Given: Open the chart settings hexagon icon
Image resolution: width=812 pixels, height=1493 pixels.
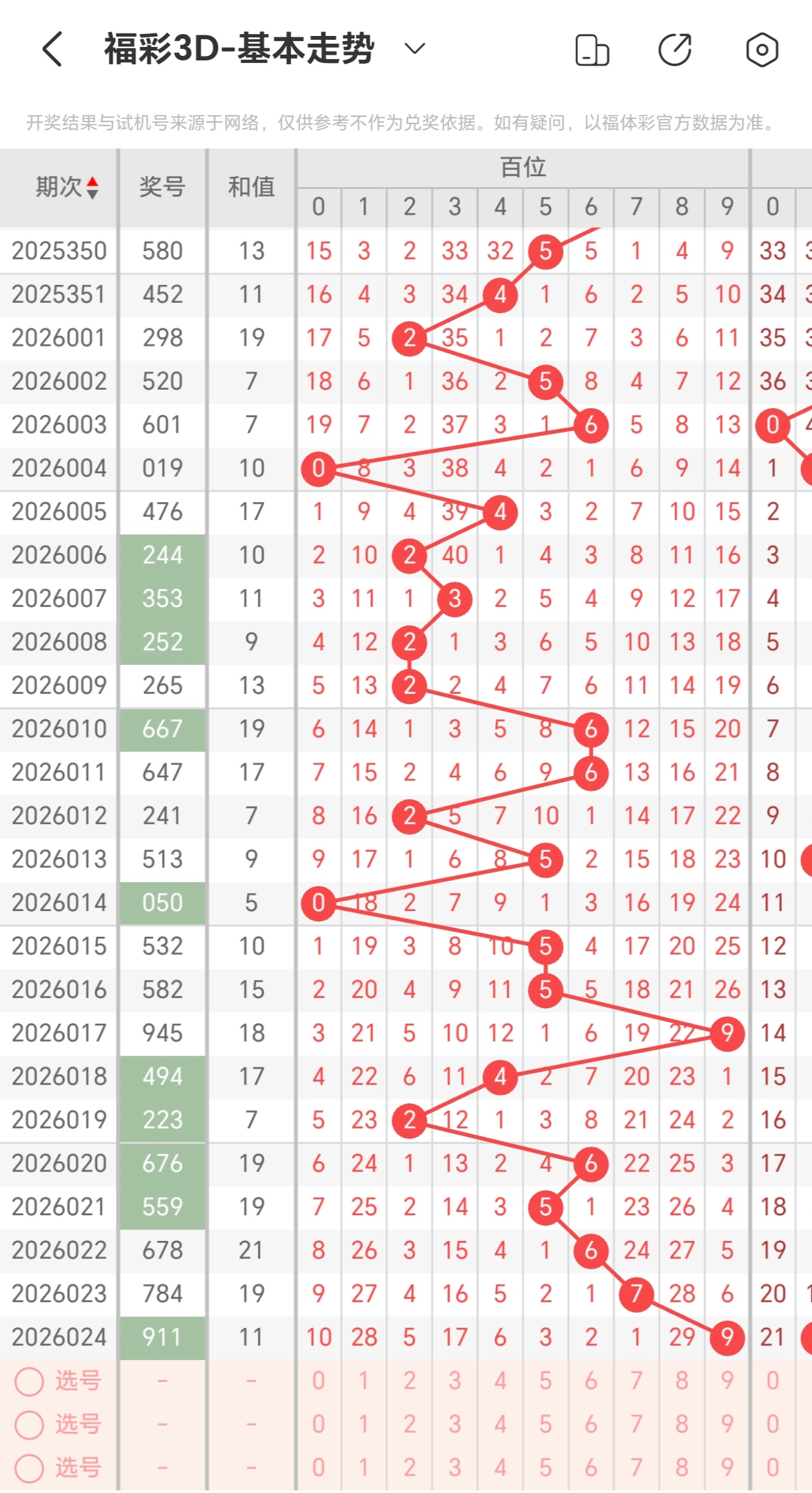Looking at the screenshot, I should (762, 50).
